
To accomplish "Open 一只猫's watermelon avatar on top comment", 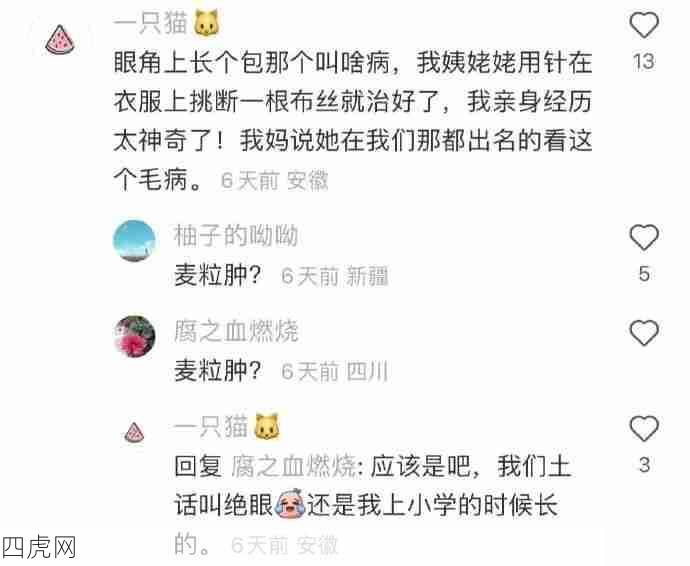I will [x=61, y=40].
